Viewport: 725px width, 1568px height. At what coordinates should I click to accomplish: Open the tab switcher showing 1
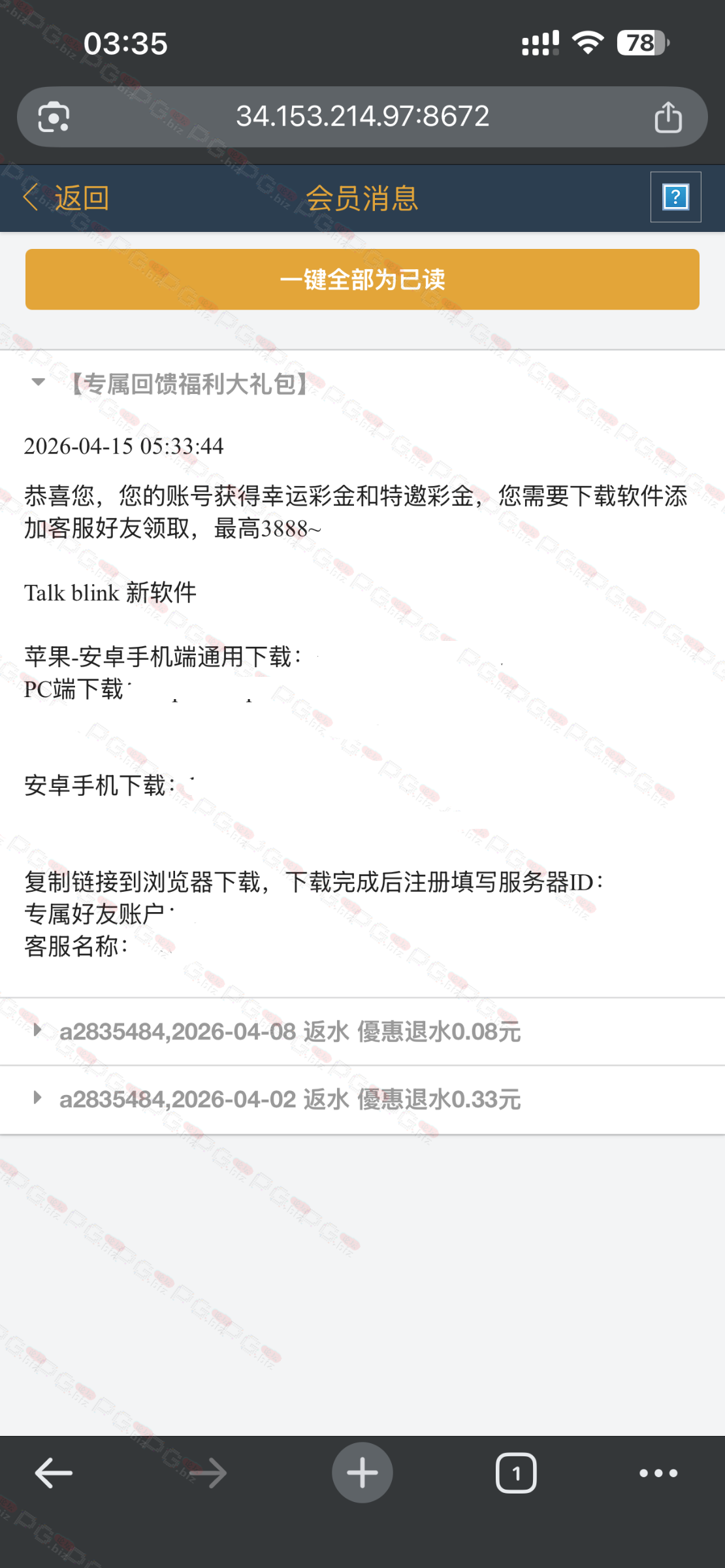pos(516,1473)
